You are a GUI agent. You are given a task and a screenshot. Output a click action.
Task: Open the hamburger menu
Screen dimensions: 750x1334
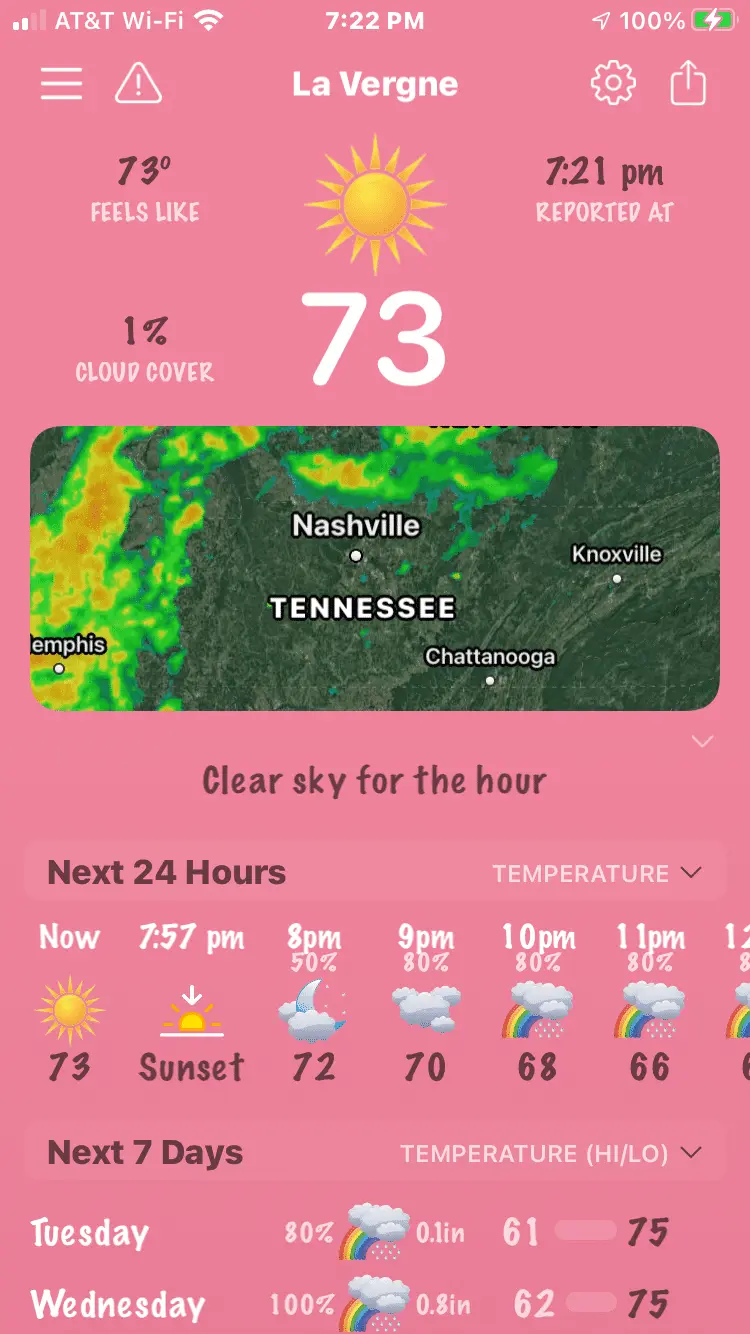click(61, 85)
